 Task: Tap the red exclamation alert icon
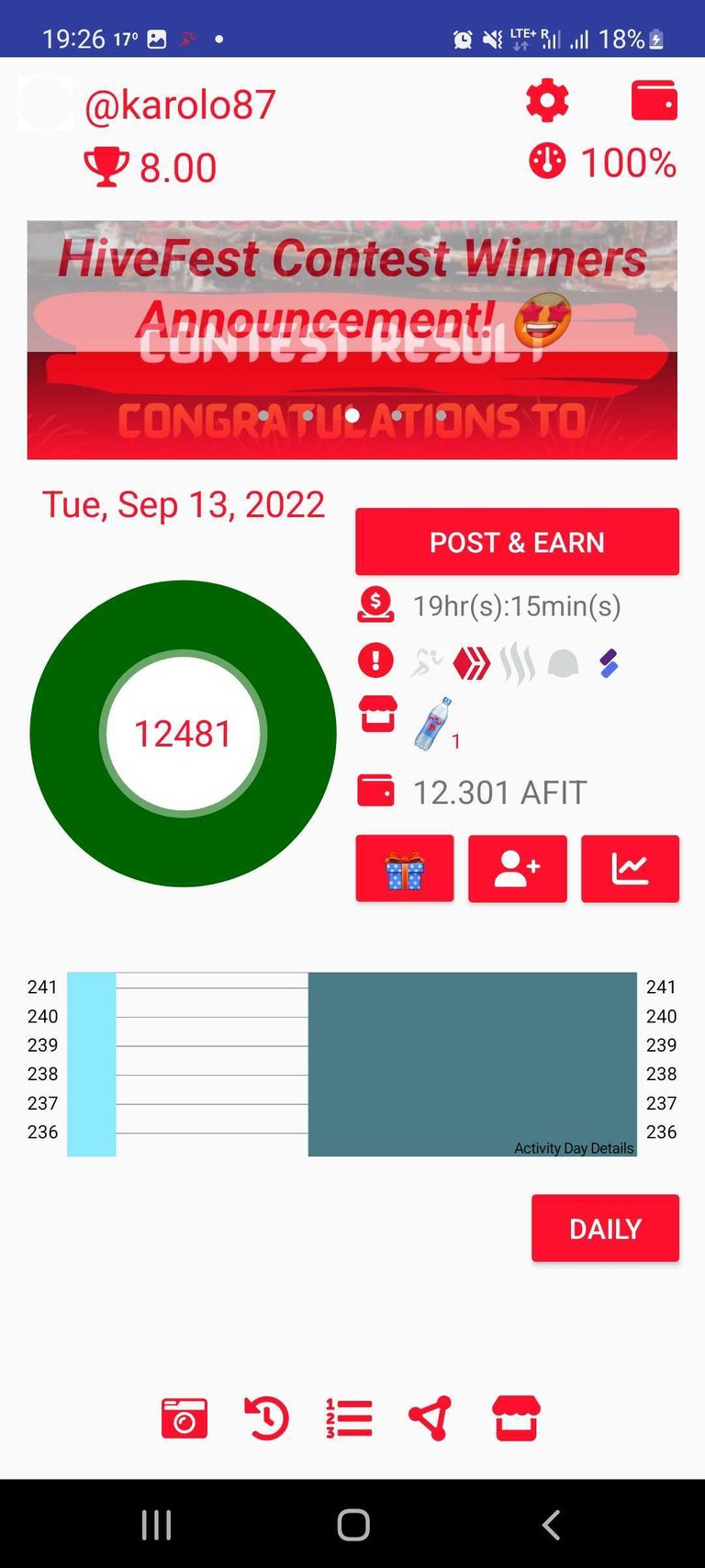[375, 660]
